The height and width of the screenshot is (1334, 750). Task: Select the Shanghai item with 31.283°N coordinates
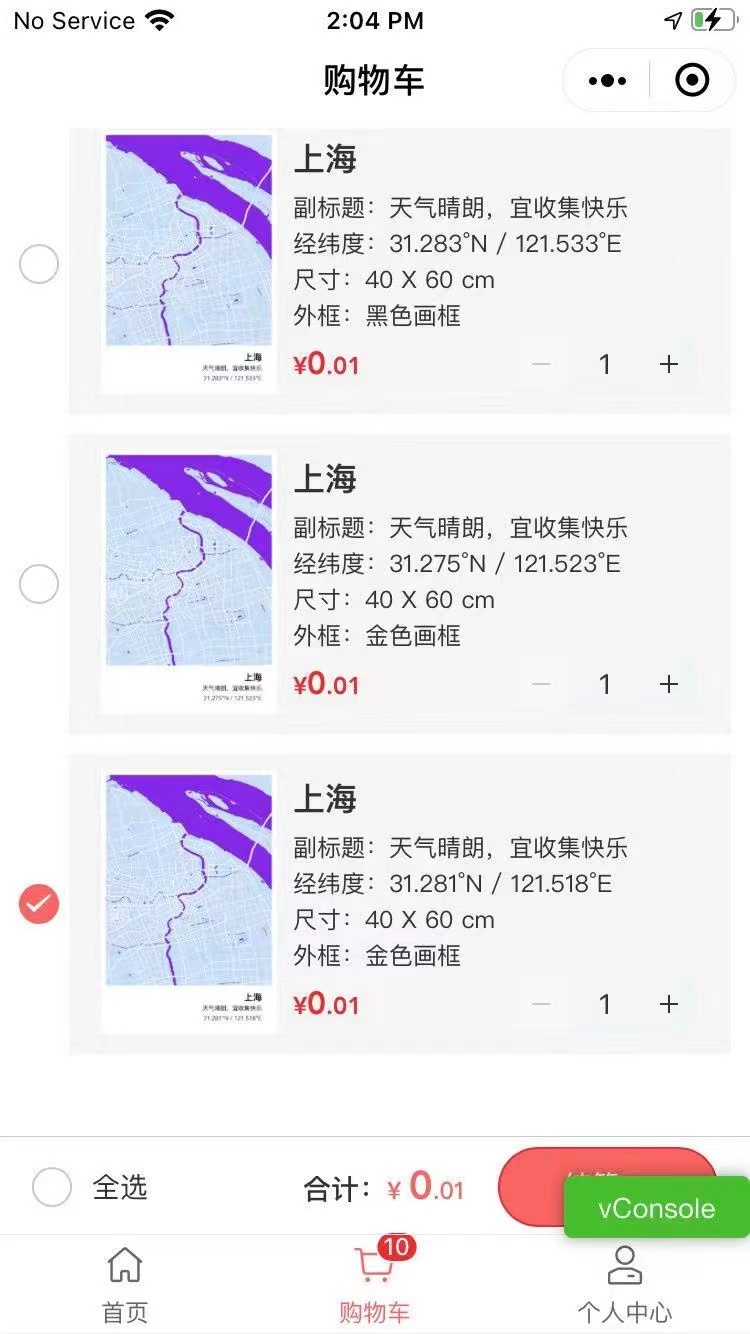click(39, 264)
